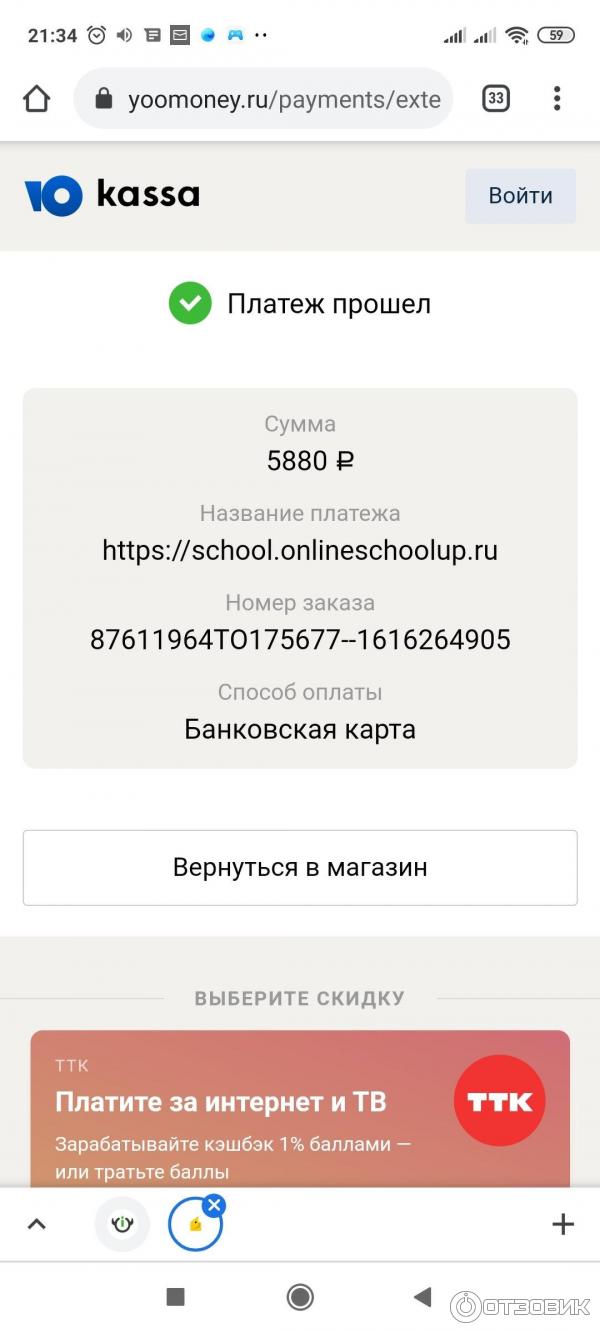Add a new tab with the plus icon
The image size is (600, 1333).
(563, 1224)
